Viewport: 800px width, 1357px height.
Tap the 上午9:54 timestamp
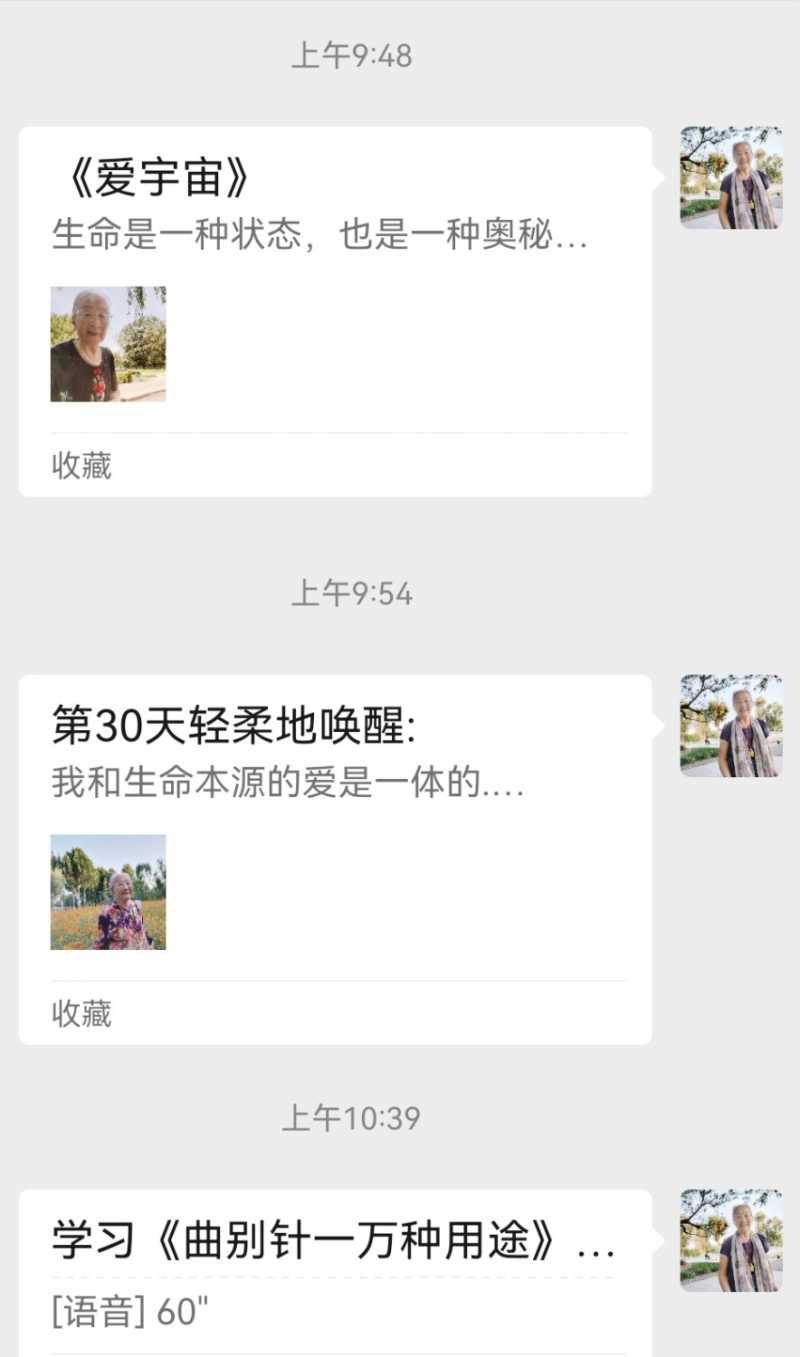coord(350,593)
